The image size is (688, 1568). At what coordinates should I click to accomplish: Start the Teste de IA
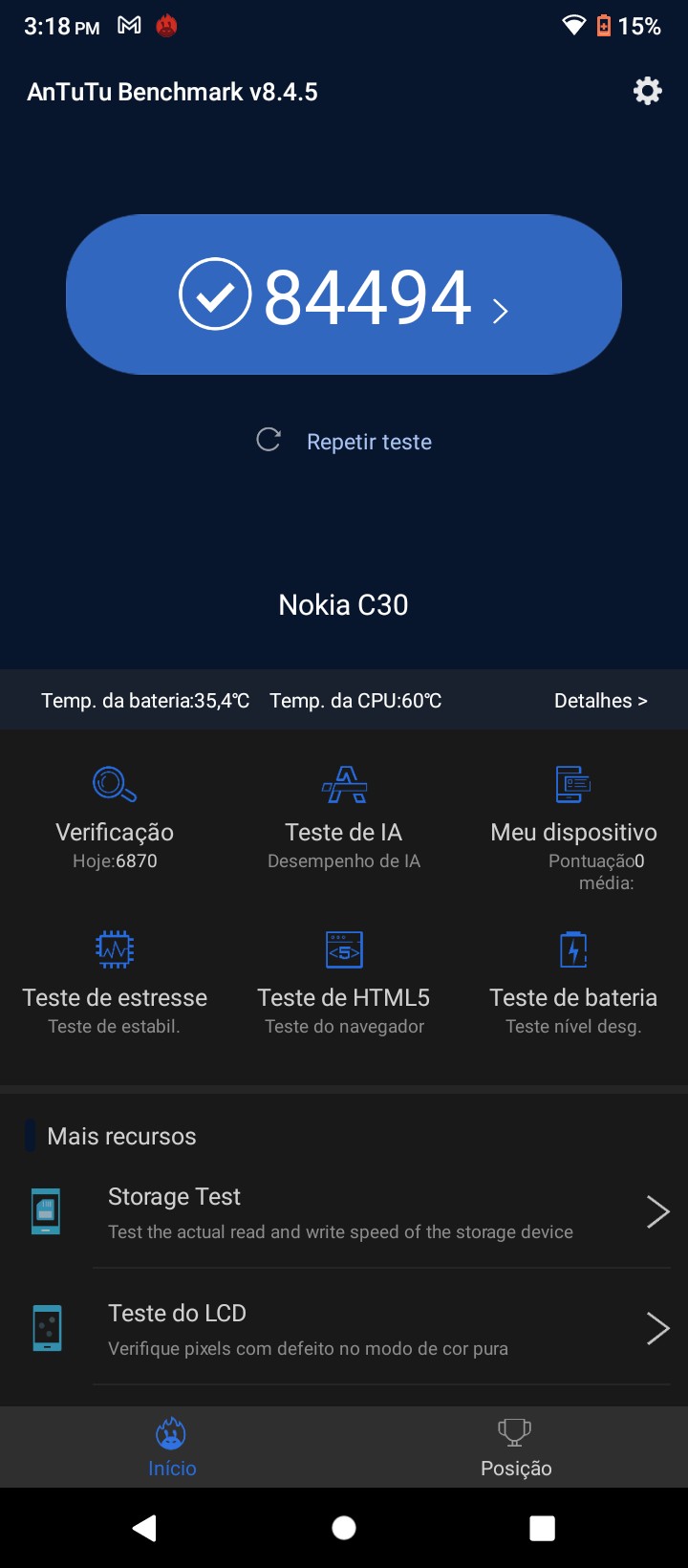(344, 818)
